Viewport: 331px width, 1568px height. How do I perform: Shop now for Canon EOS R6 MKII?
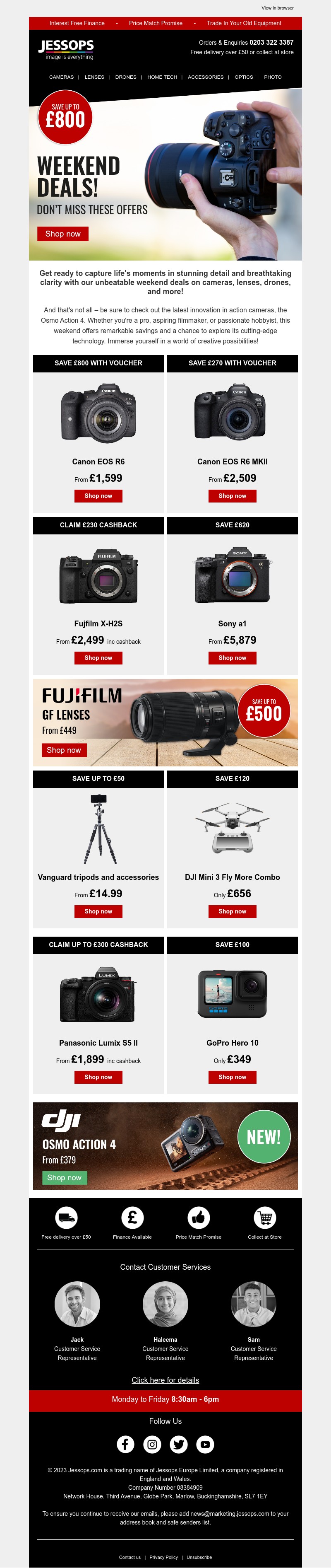coord(233,496)
